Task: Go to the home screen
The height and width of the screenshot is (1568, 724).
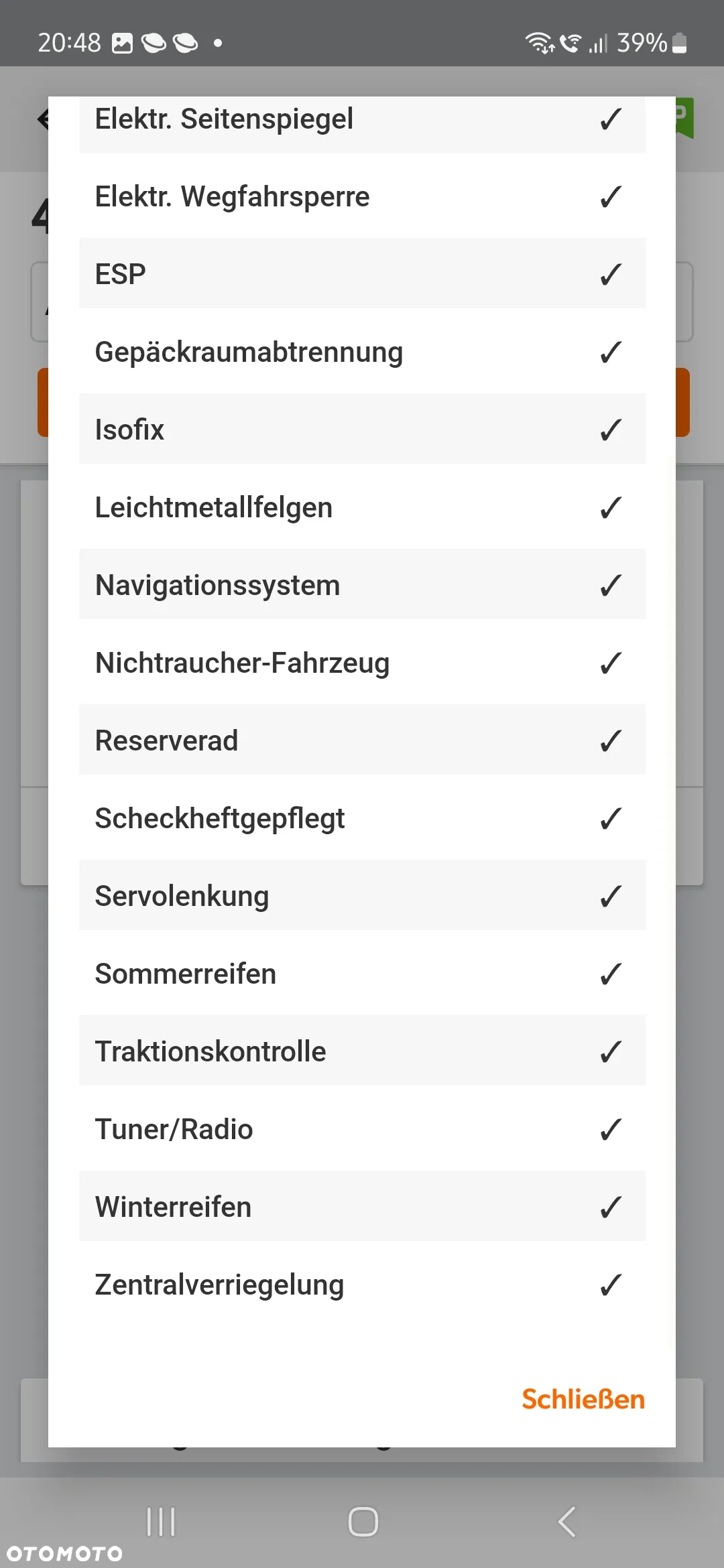Action: pyautogui.click(x=363, y=1522)
